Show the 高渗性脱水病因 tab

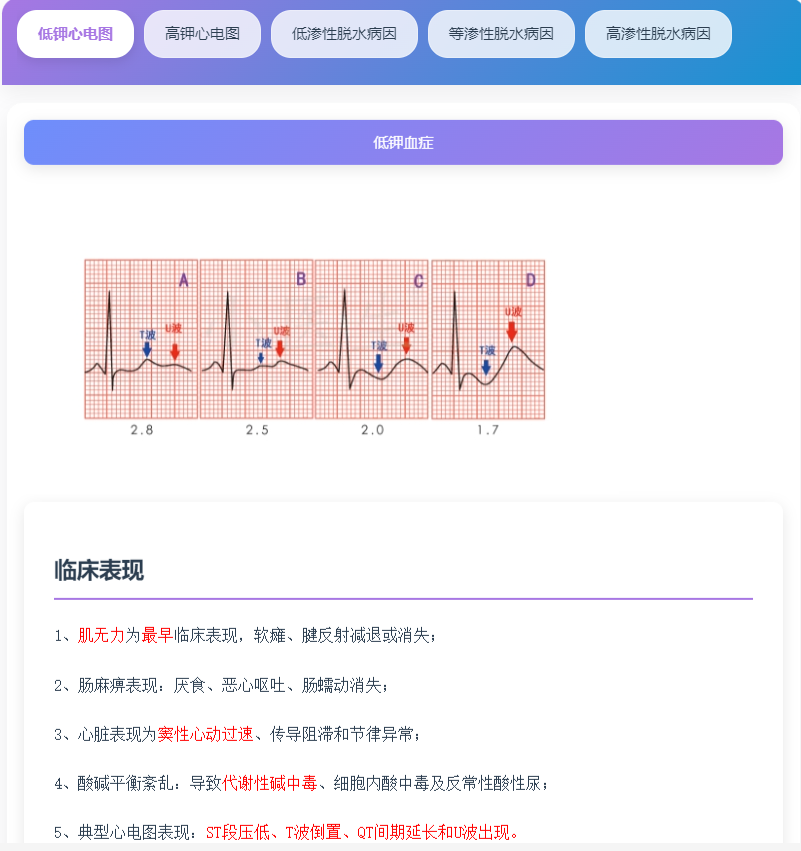click(658, 34)
